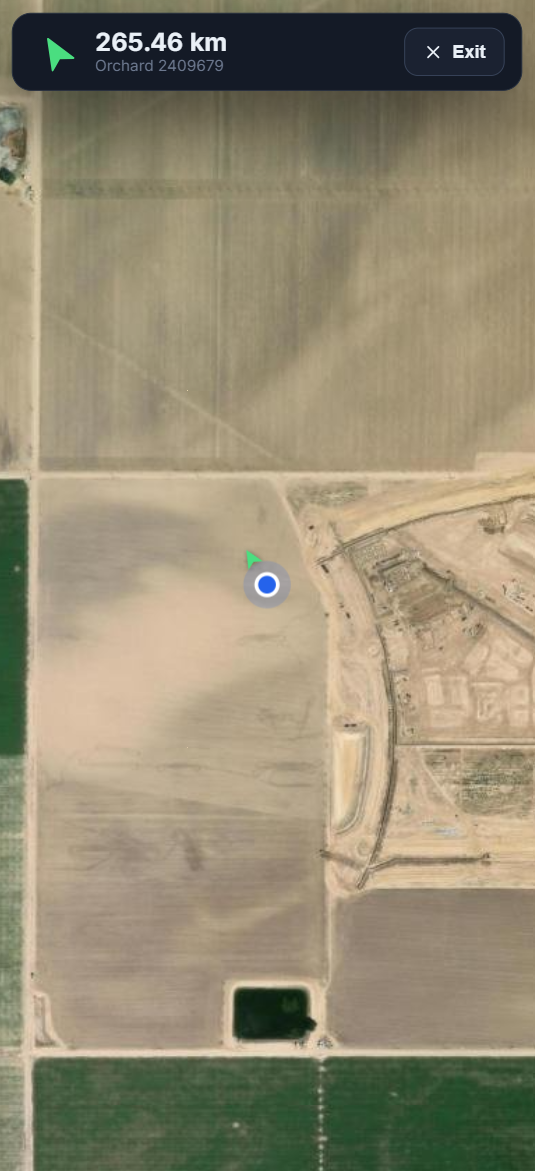Exit the navigation mode

454,52
